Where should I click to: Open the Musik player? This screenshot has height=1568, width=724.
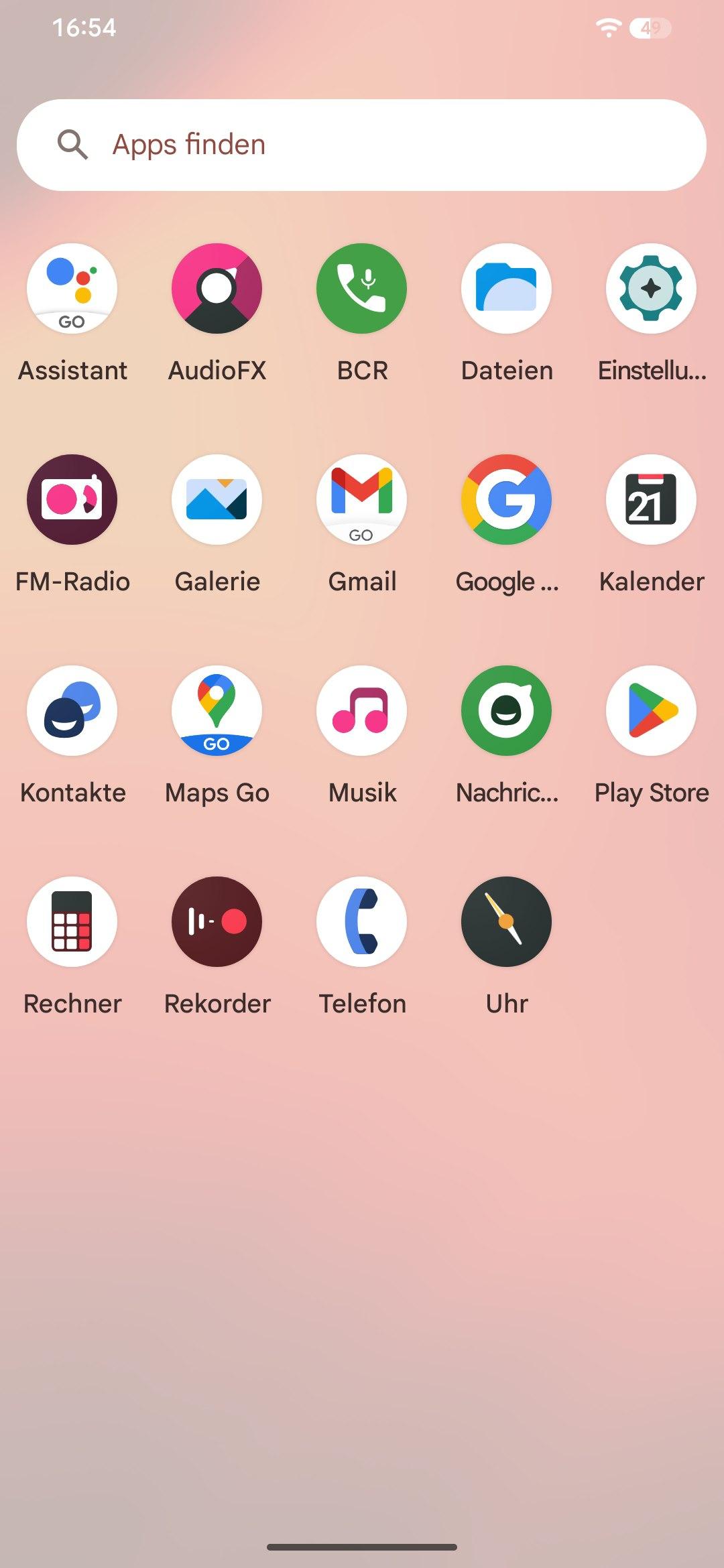(362, 711)
